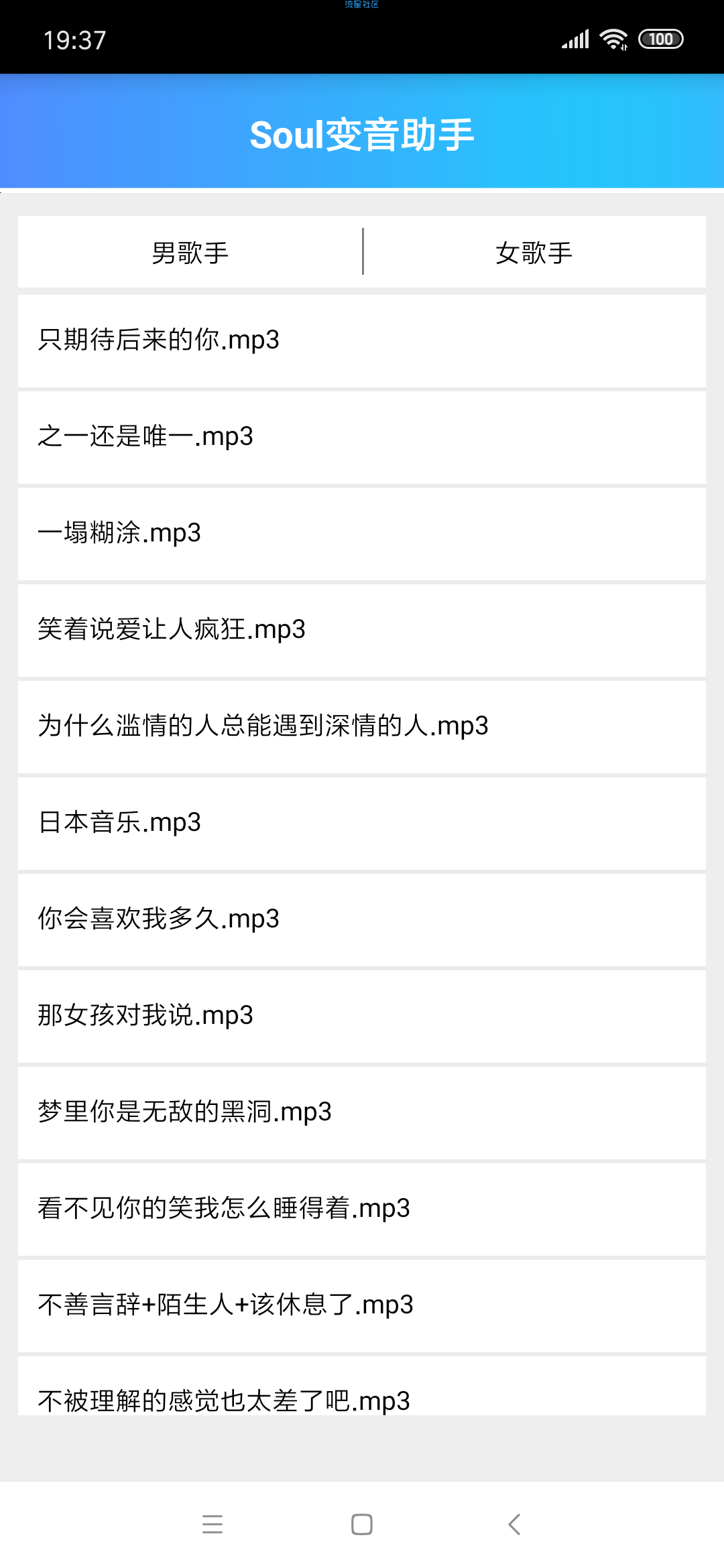The width and height of the screenshot is (724, 1568).
Task: Open 看不见你的笑我怎么睡得着.mp3
Action: point(362,1210)
